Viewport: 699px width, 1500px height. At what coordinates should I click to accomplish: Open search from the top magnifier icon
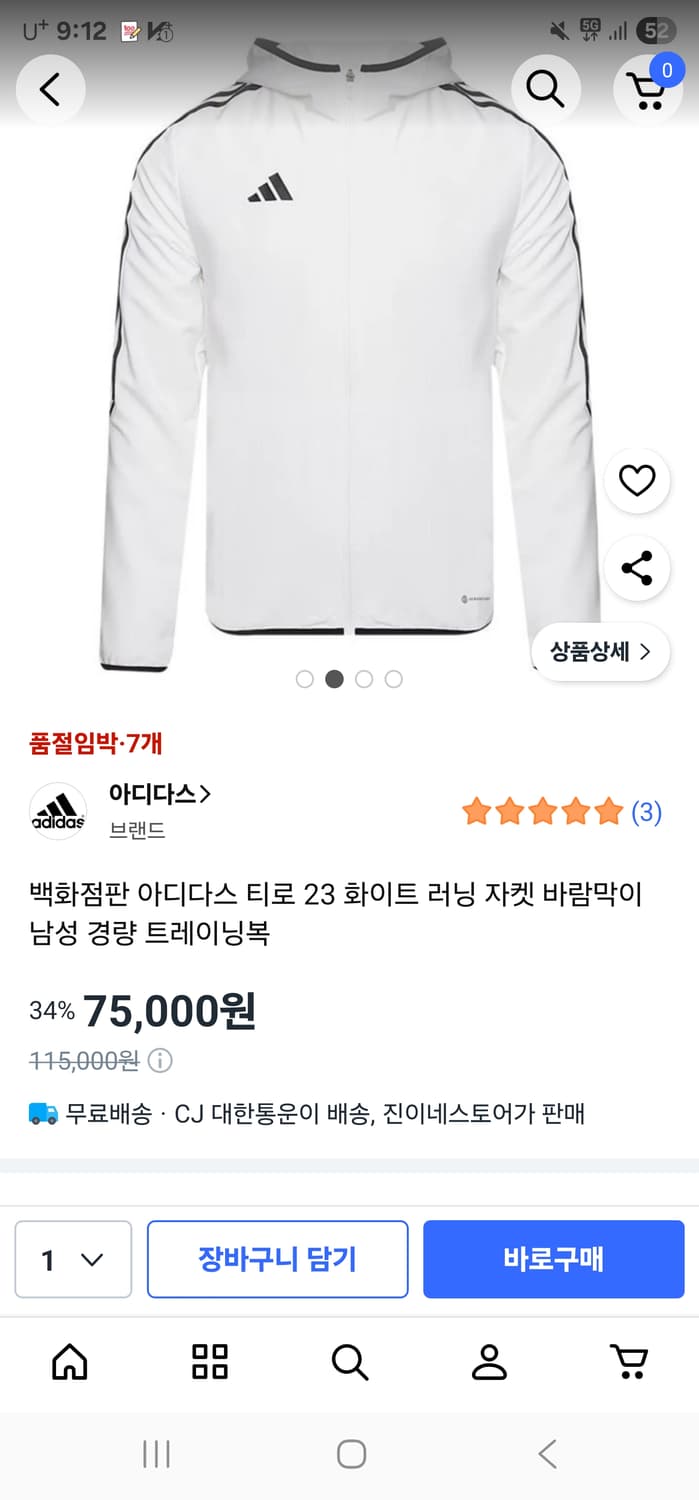(x=545, y=90)
